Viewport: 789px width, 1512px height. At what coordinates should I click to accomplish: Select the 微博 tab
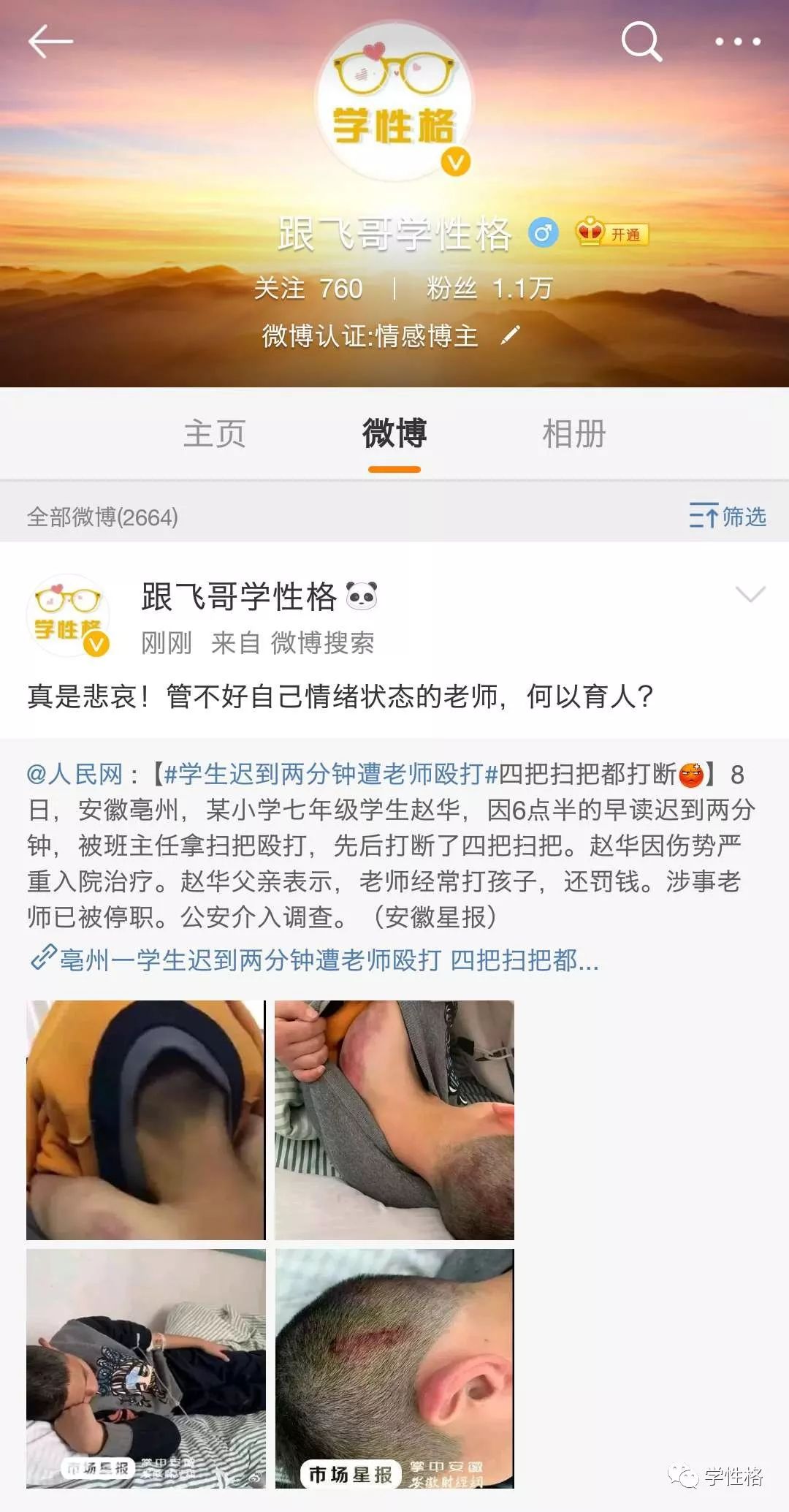tap(394, 434)
